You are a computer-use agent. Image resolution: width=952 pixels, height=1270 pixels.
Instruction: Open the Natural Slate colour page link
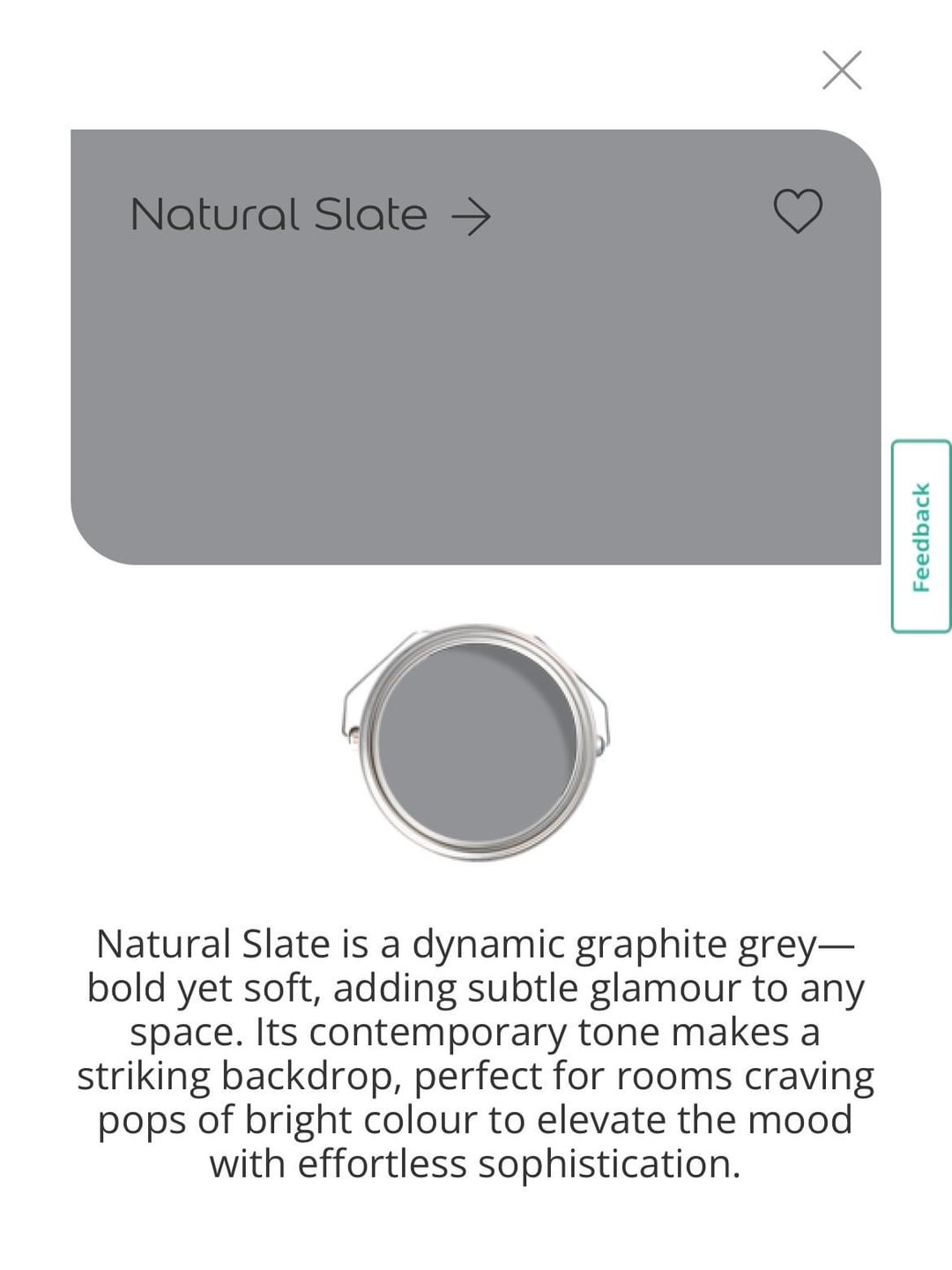click(309, 215)
